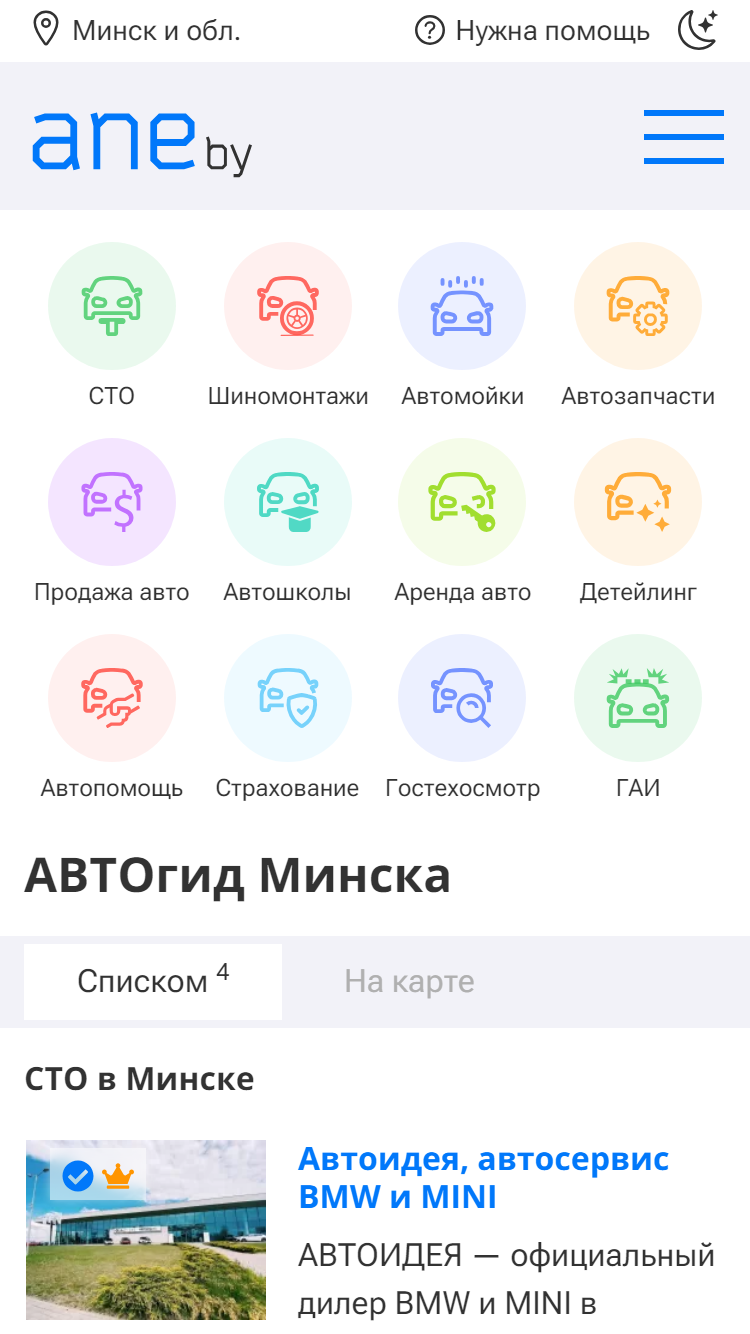This screenshot has width=750, height=1334.
Task: Go to the ane.by home logo
Action: pyautogui.click(x=141, y=142)
